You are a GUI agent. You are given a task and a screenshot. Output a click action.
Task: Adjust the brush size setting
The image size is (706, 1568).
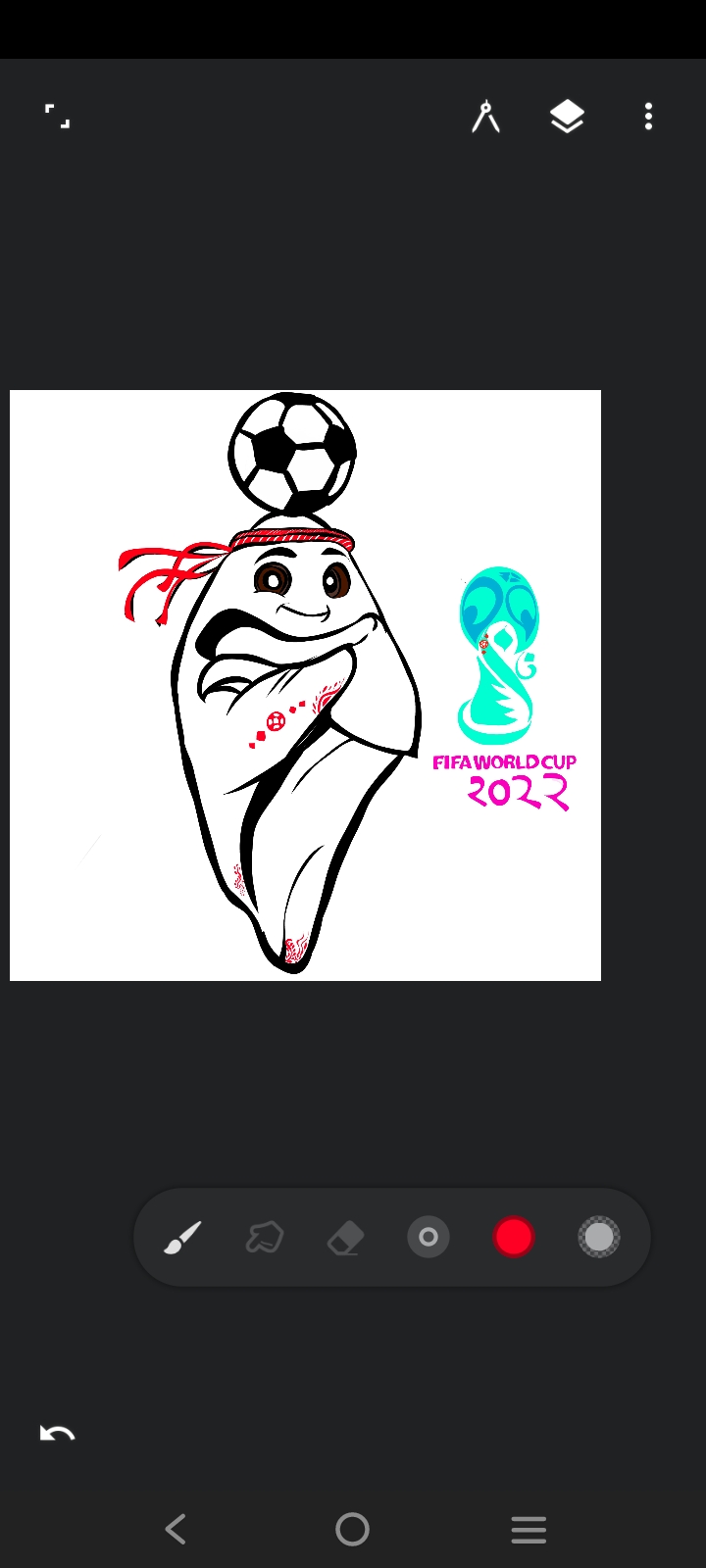[429, 1237]
